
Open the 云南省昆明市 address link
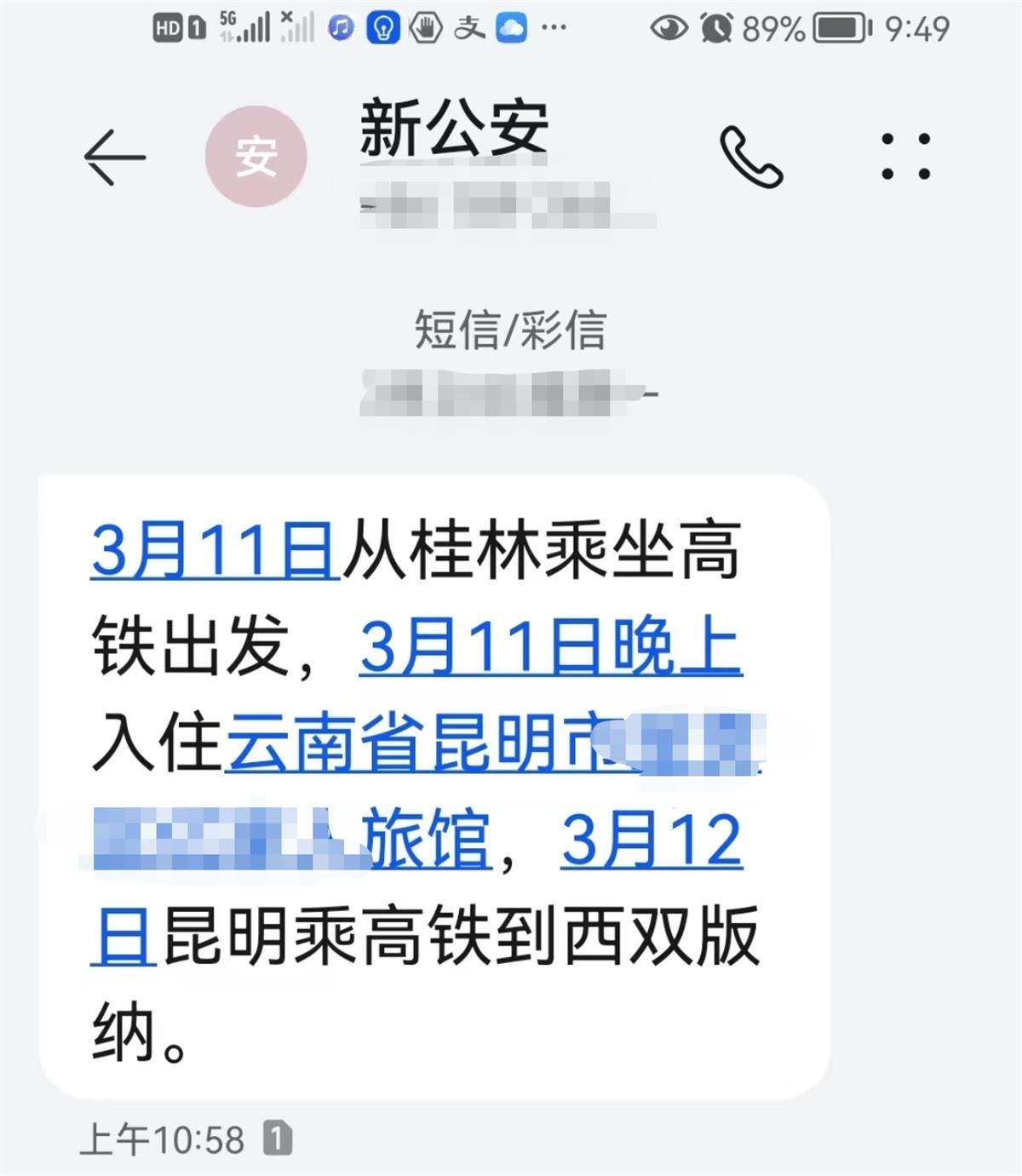[409, 743]
